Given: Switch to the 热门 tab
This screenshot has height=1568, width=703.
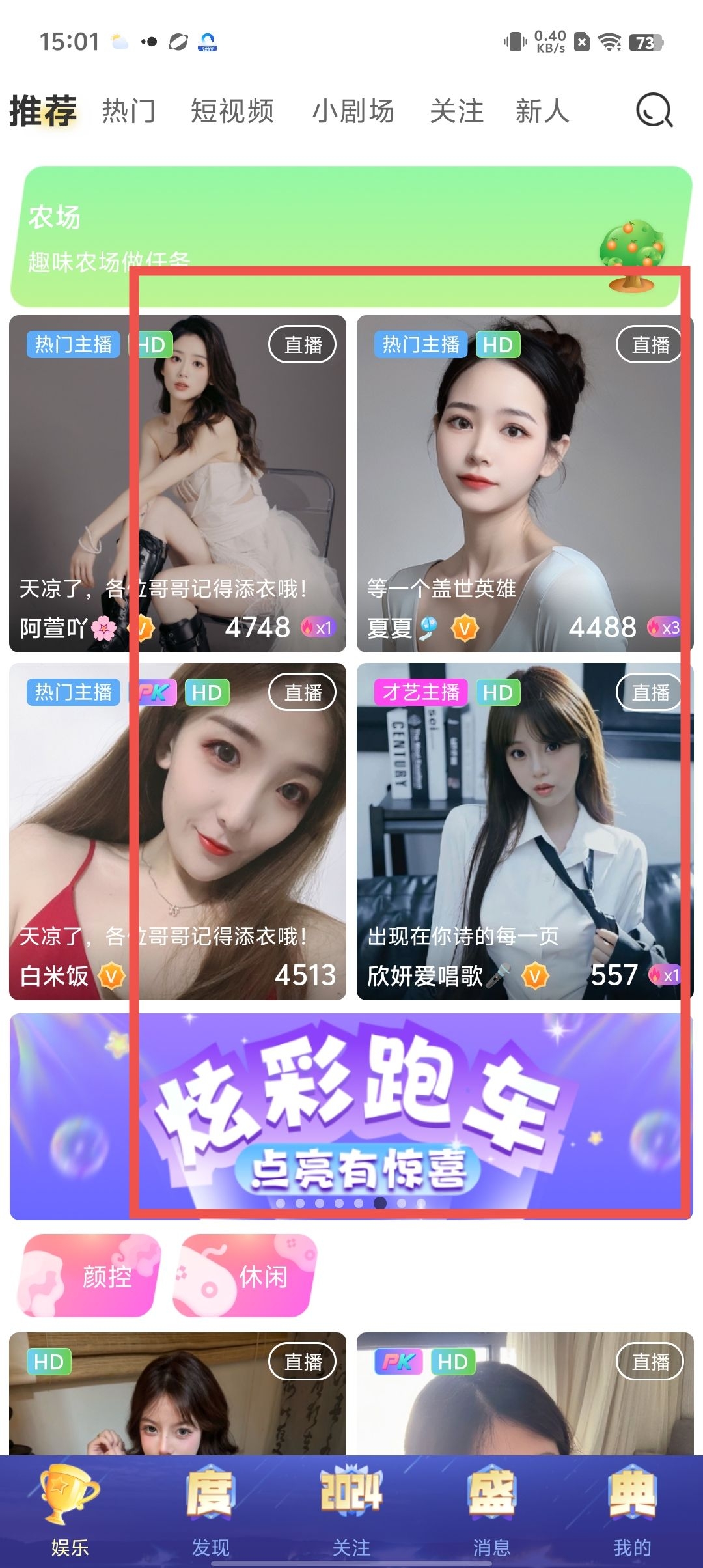Looking at the screenshot, I should click(x=128, y=111).
